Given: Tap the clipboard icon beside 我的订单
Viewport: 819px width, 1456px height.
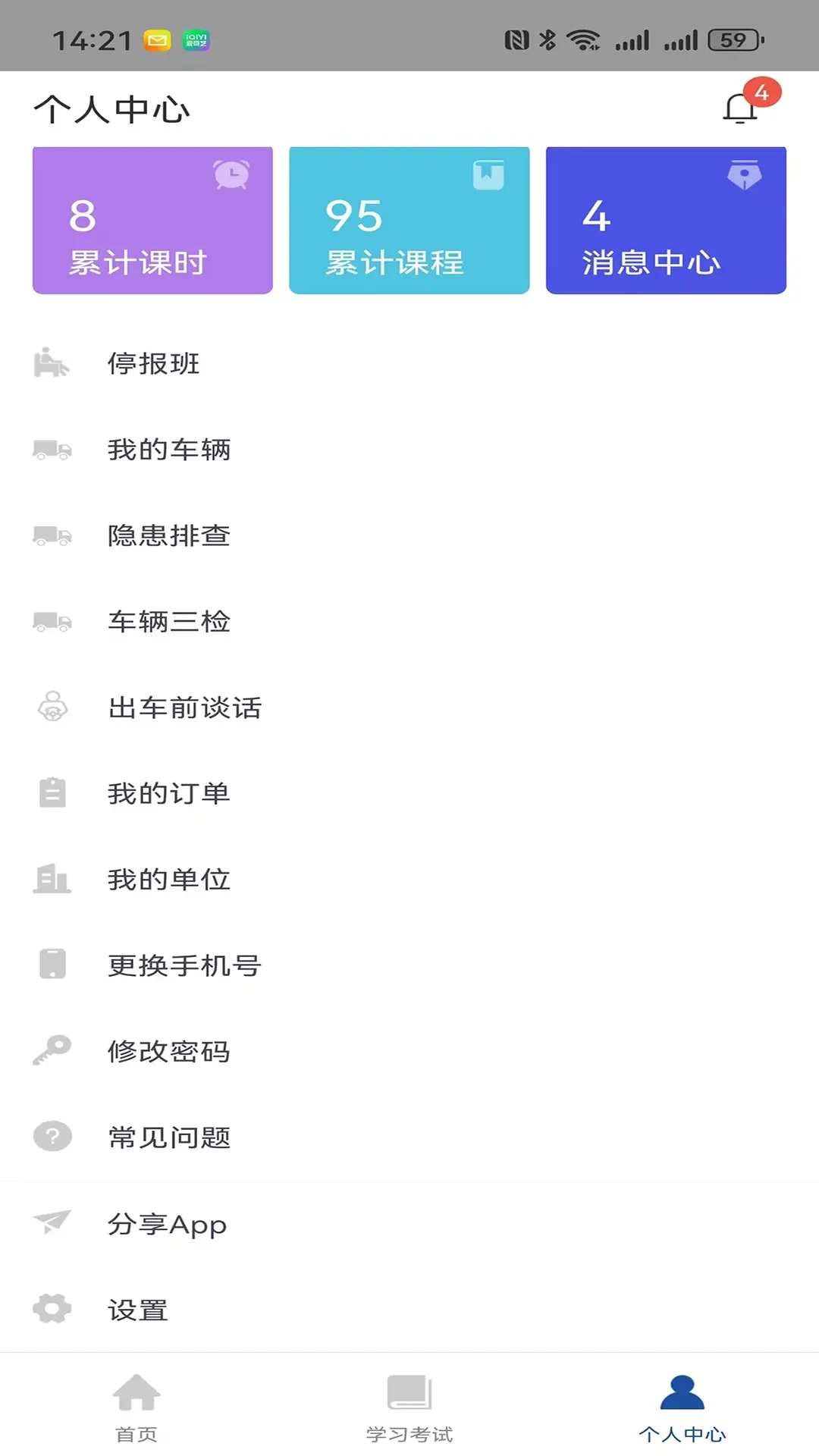Looking at the screenshot, I should [x=52, y=793].
